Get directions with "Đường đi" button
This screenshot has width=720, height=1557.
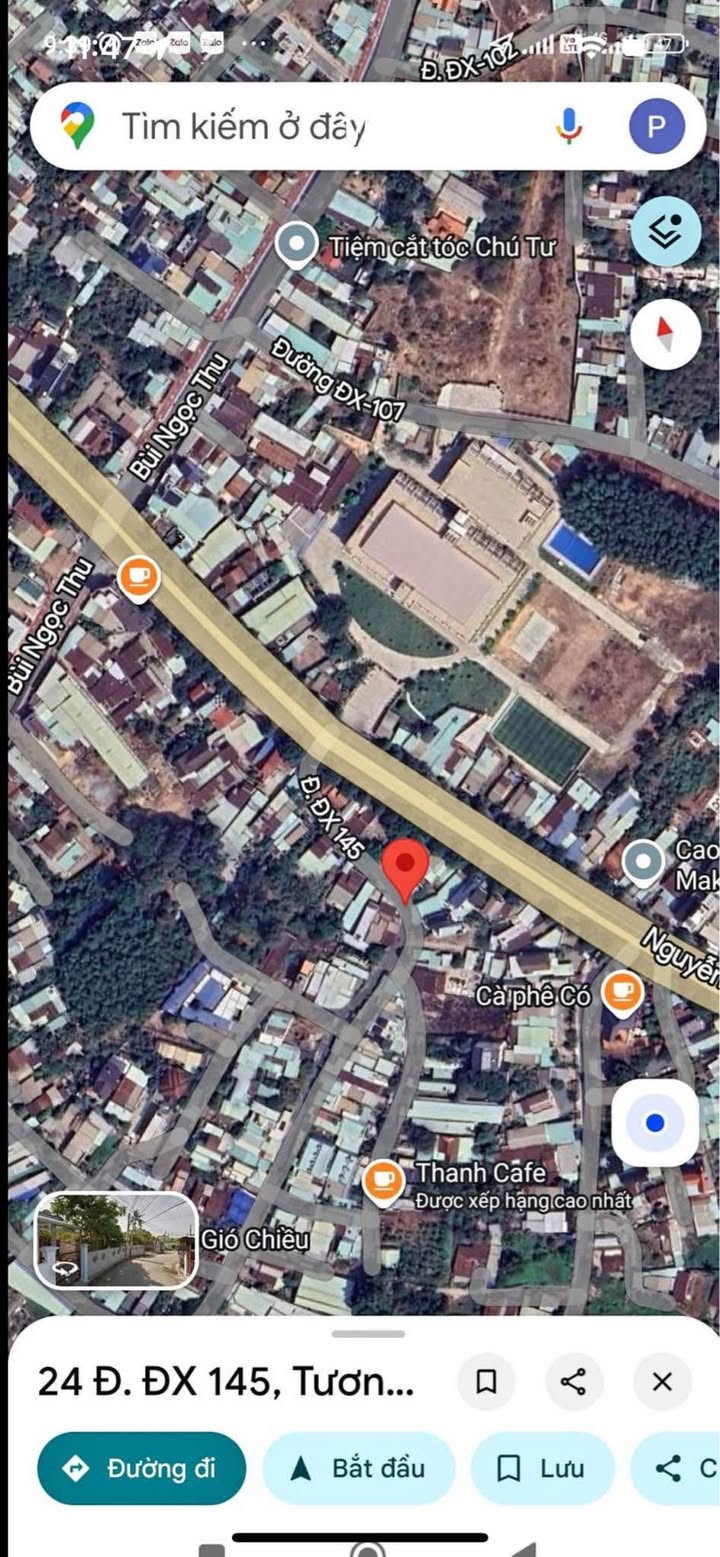[x=141, y=1468]
